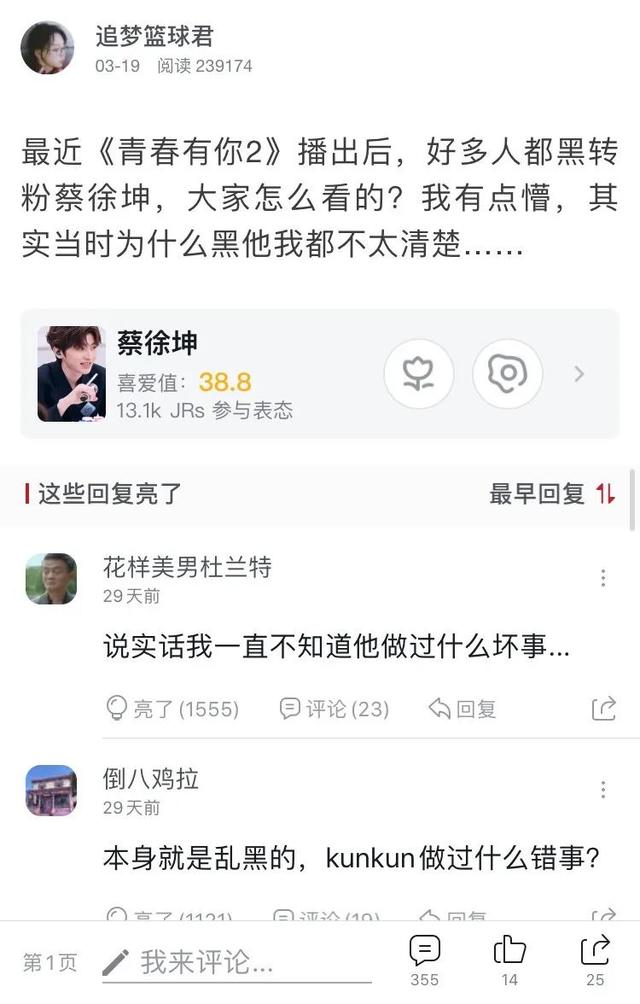
Task: Open overflow menu on 花样美男杜兰特's reply
Action: point(603,578)
